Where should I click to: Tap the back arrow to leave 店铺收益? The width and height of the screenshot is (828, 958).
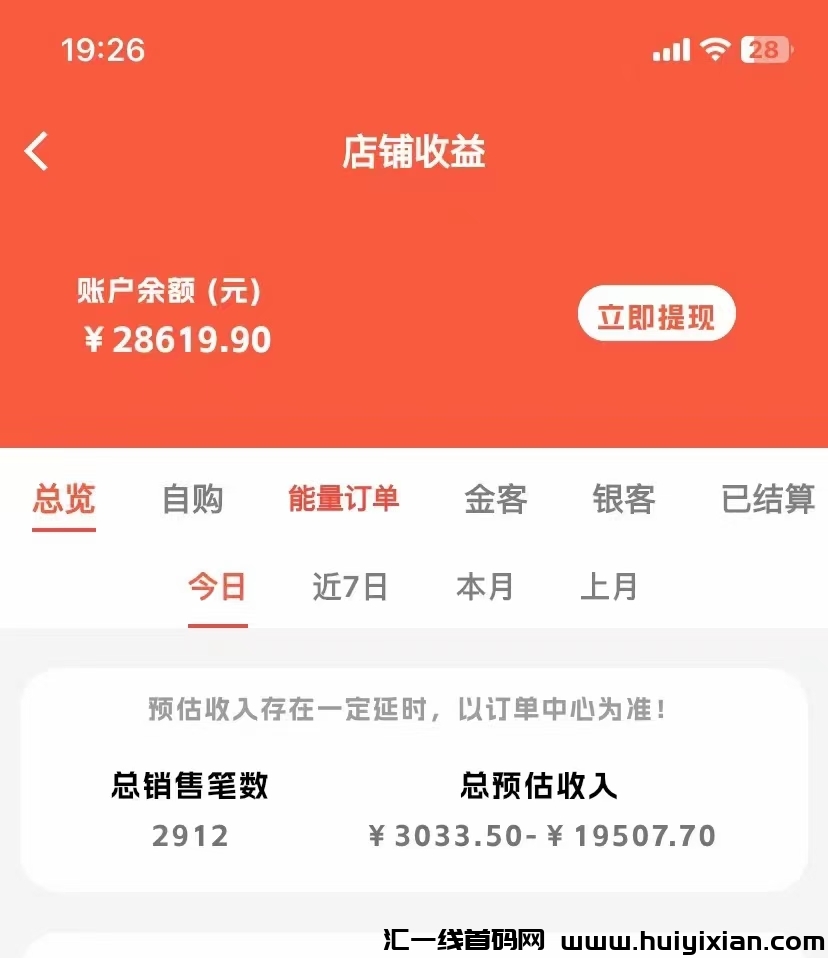click(36, 151)
